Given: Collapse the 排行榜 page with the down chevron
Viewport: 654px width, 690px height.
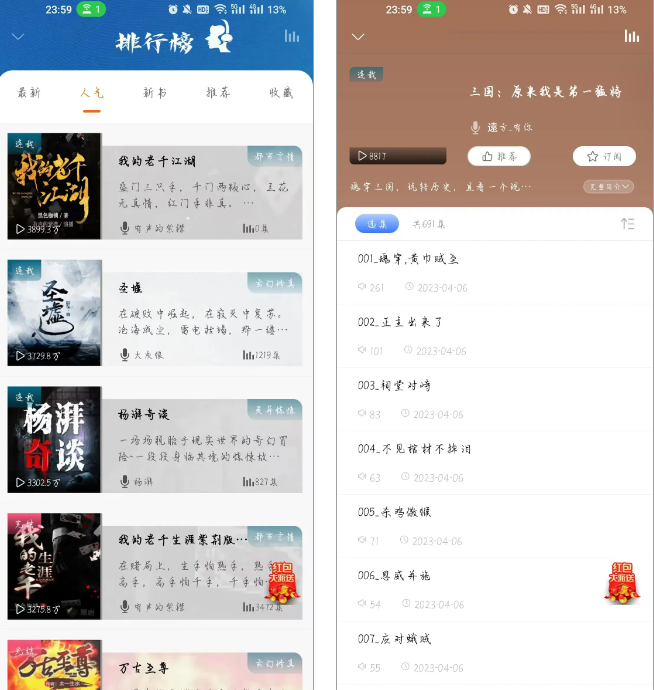Looking at the screenshot, I should pos(17,37).
